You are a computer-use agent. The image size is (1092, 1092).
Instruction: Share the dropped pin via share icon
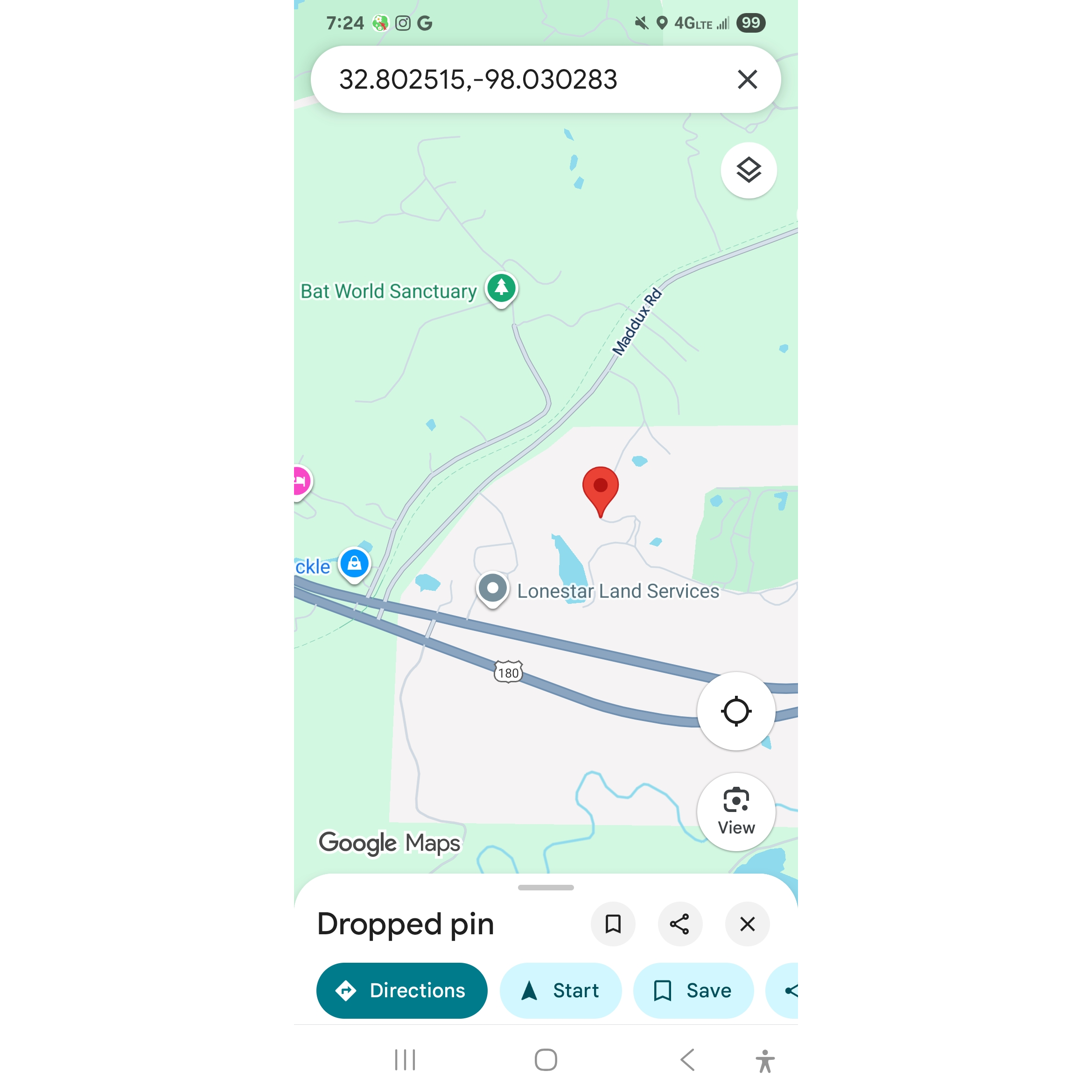679,924
